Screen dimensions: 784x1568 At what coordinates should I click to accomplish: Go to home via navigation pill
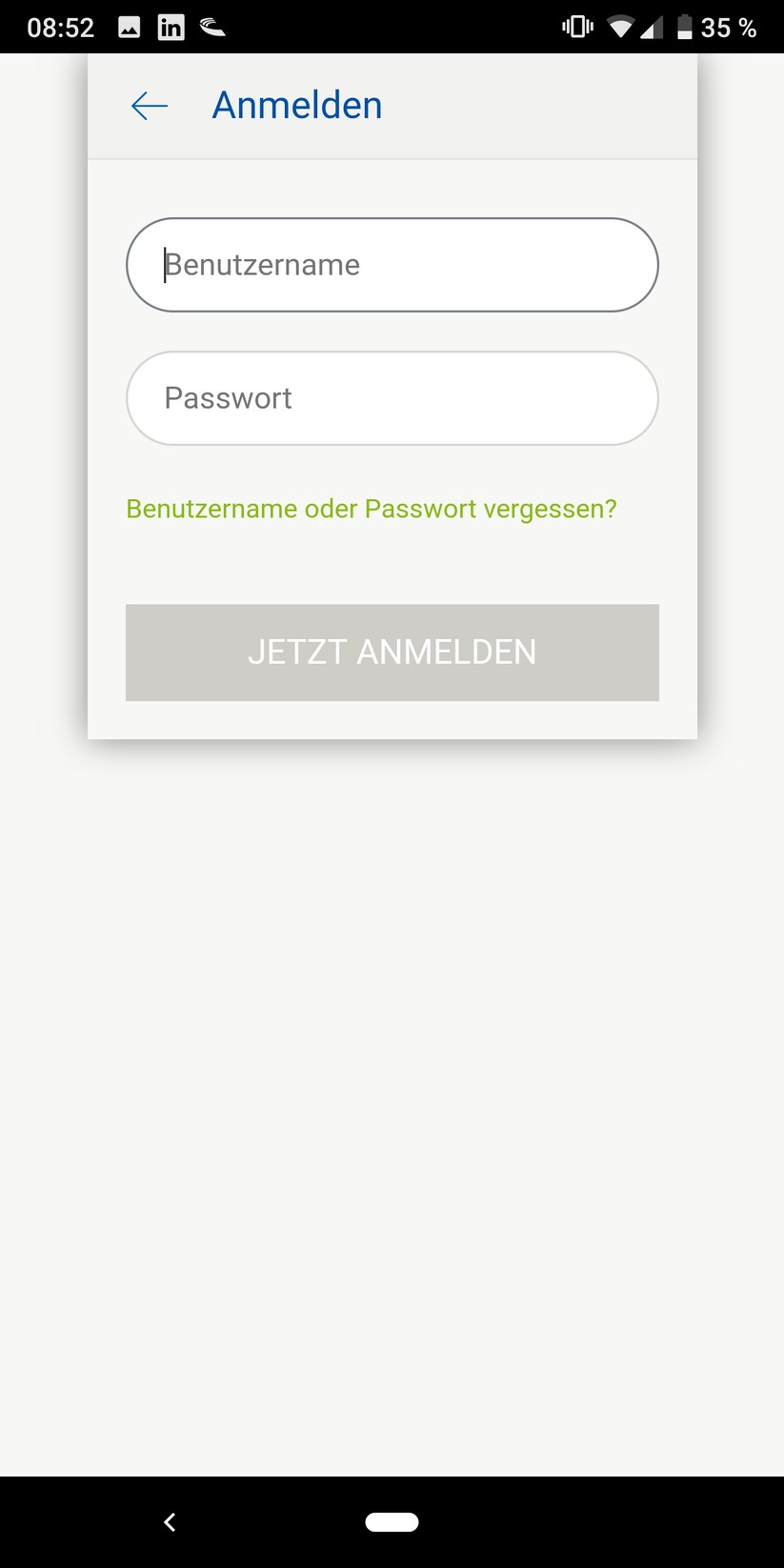pos(392,1522)
